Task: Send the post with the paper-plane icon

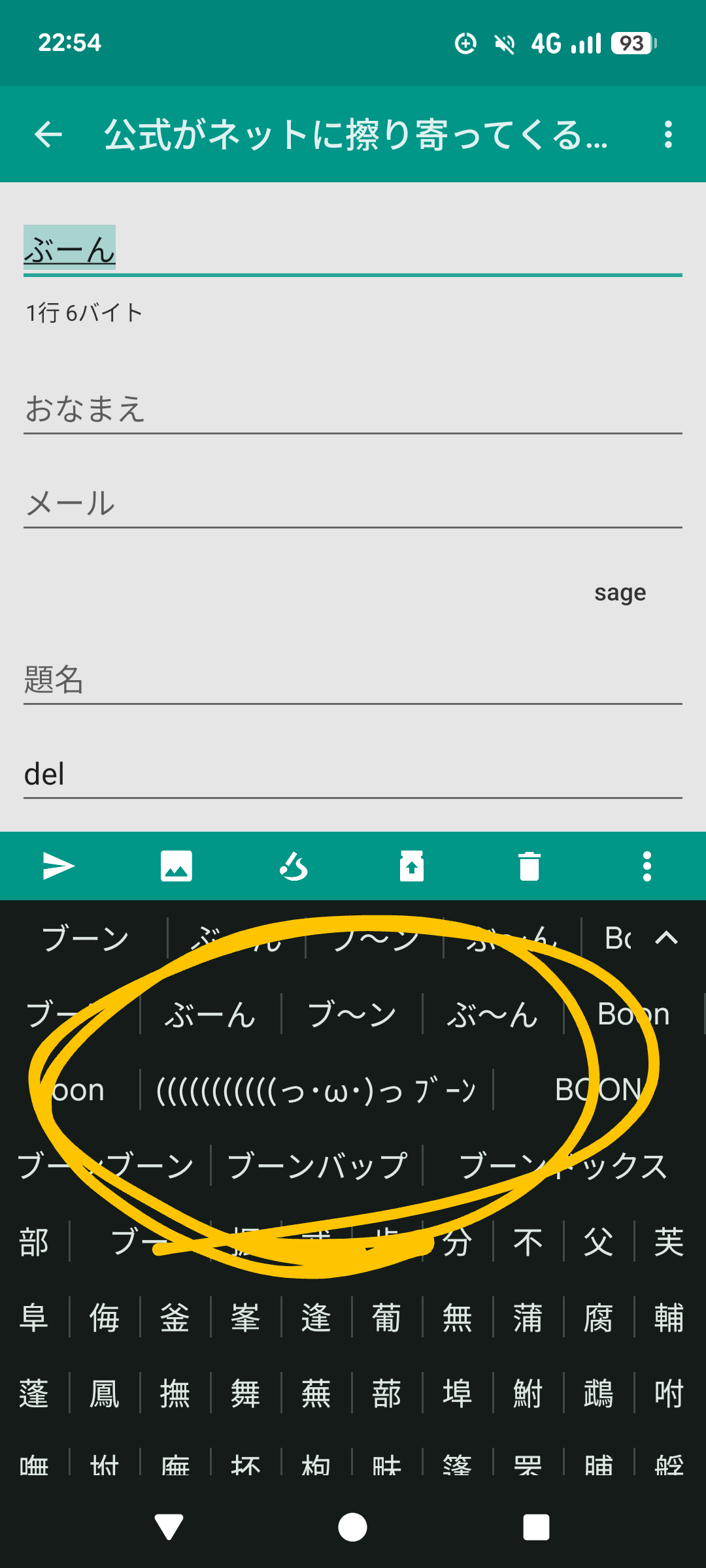Action: [59, 866]
